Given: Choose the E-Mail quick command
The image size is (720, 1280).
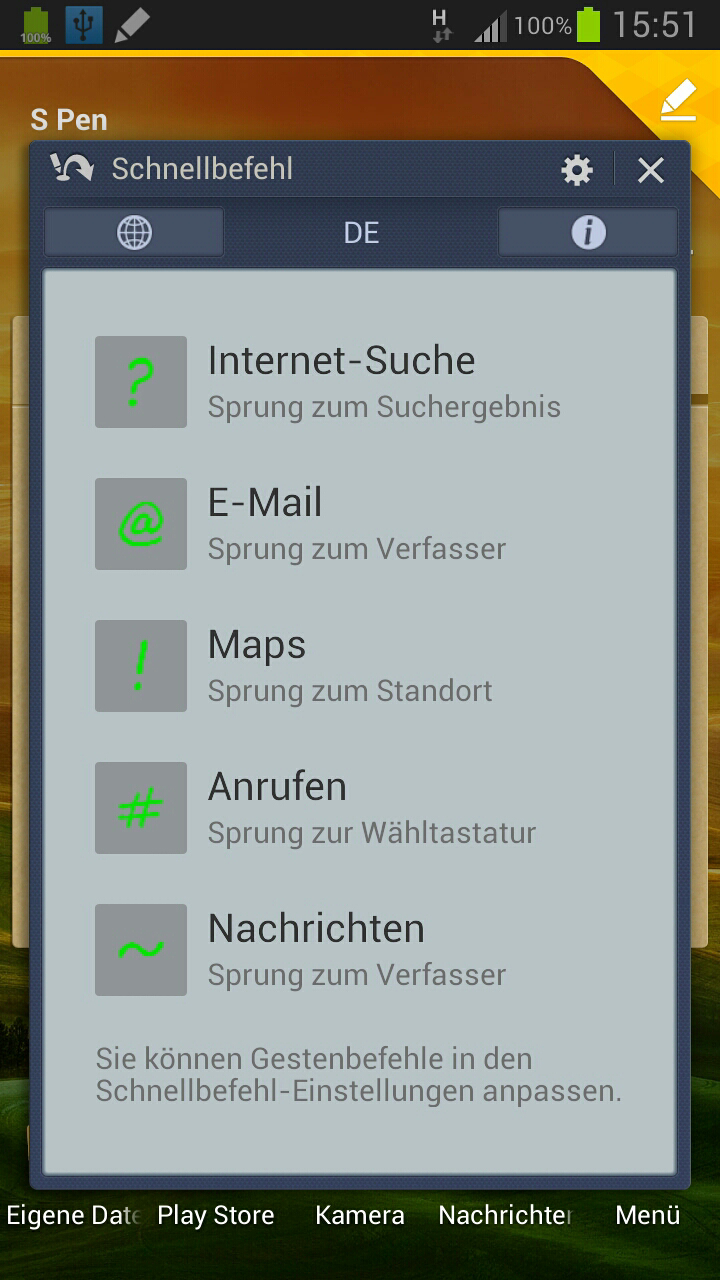Looking at the screenshot, I should tap(300, 524).
